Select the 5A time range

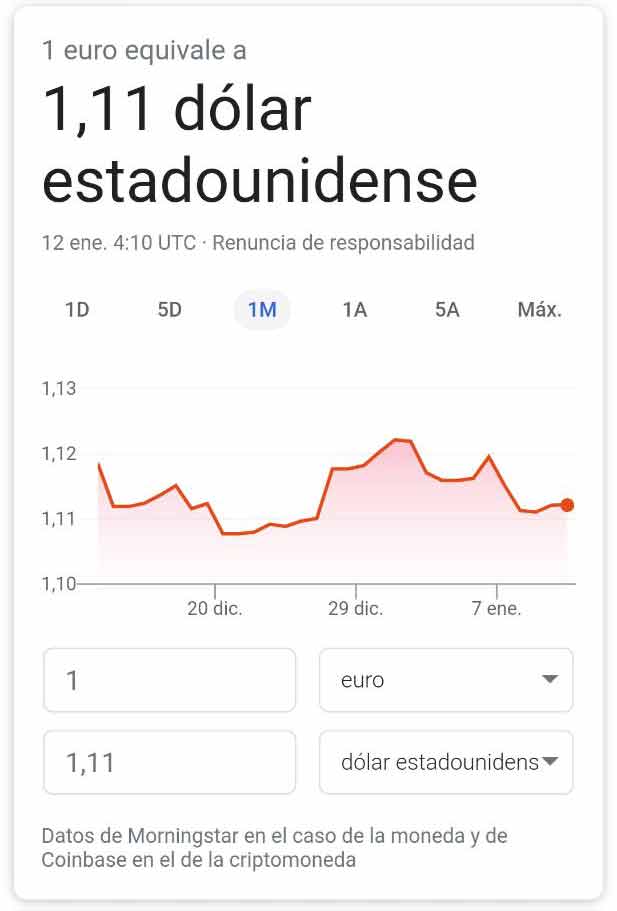tap(447, 310)
